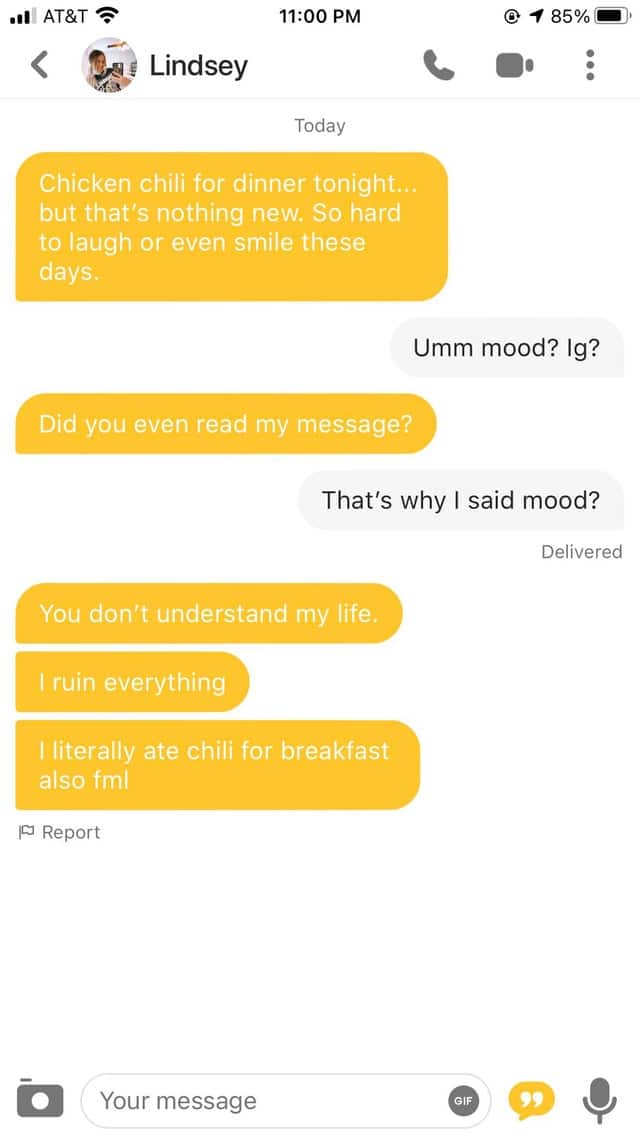The image size is (640, 1138).
Task: Go back from Lindsey's chat
Action: coord(39,65)
